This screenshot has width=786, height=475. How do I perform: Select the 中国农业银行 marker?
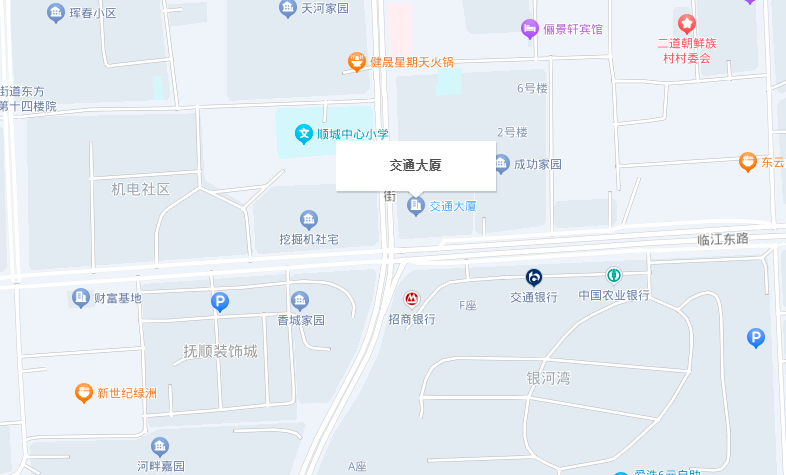613,276
